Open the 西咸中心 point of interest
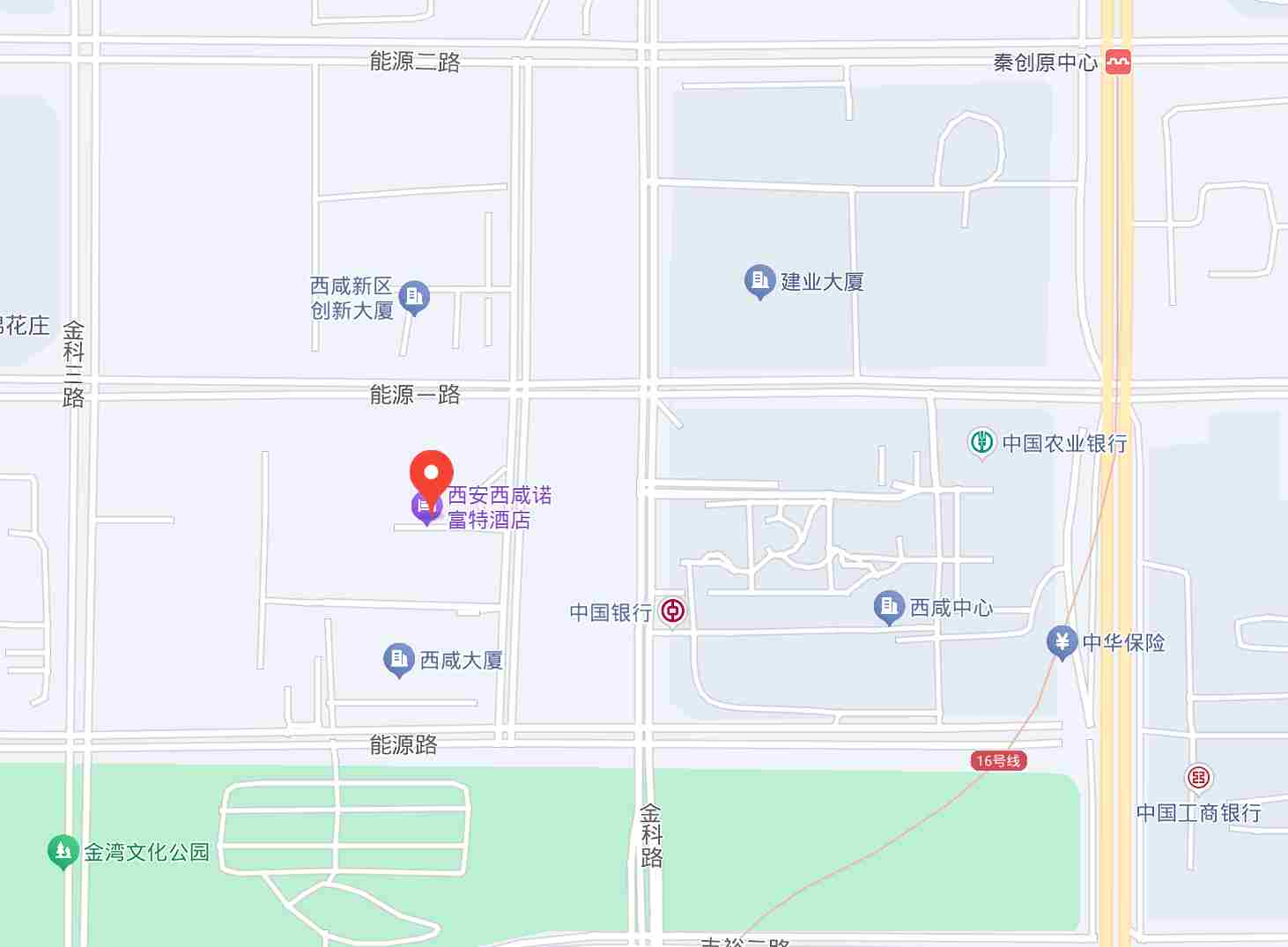1288x947 pixels. 889,606
